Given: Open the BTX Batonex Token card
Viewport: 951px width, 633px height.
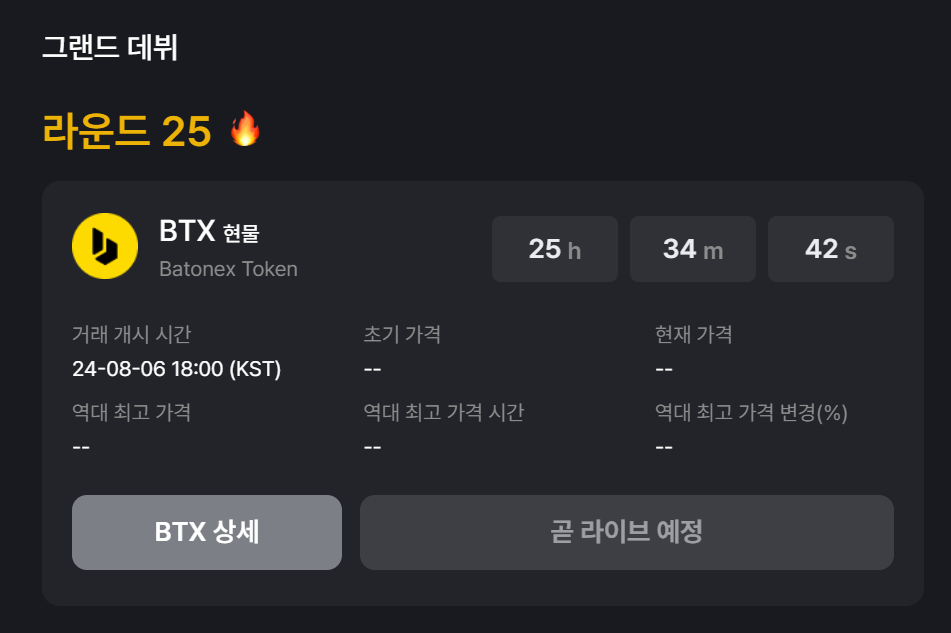Looking at the screenshot, I should [x=228, y=247].
